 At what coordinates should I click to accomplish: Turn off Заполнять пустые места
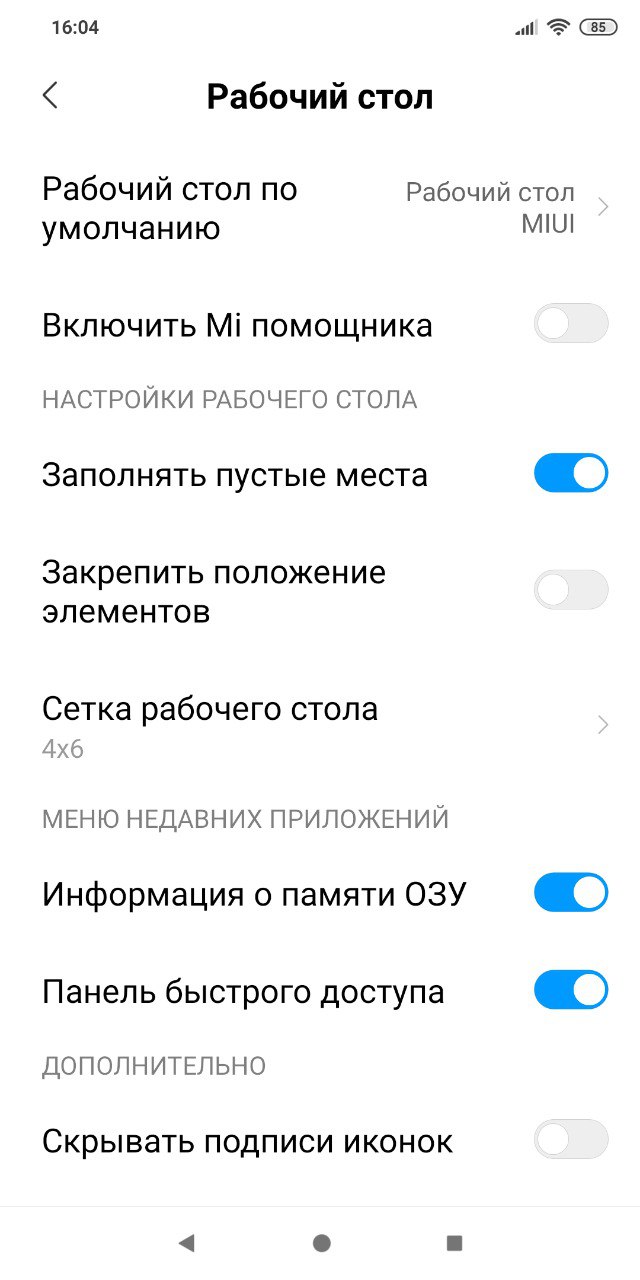coord(571,473)
